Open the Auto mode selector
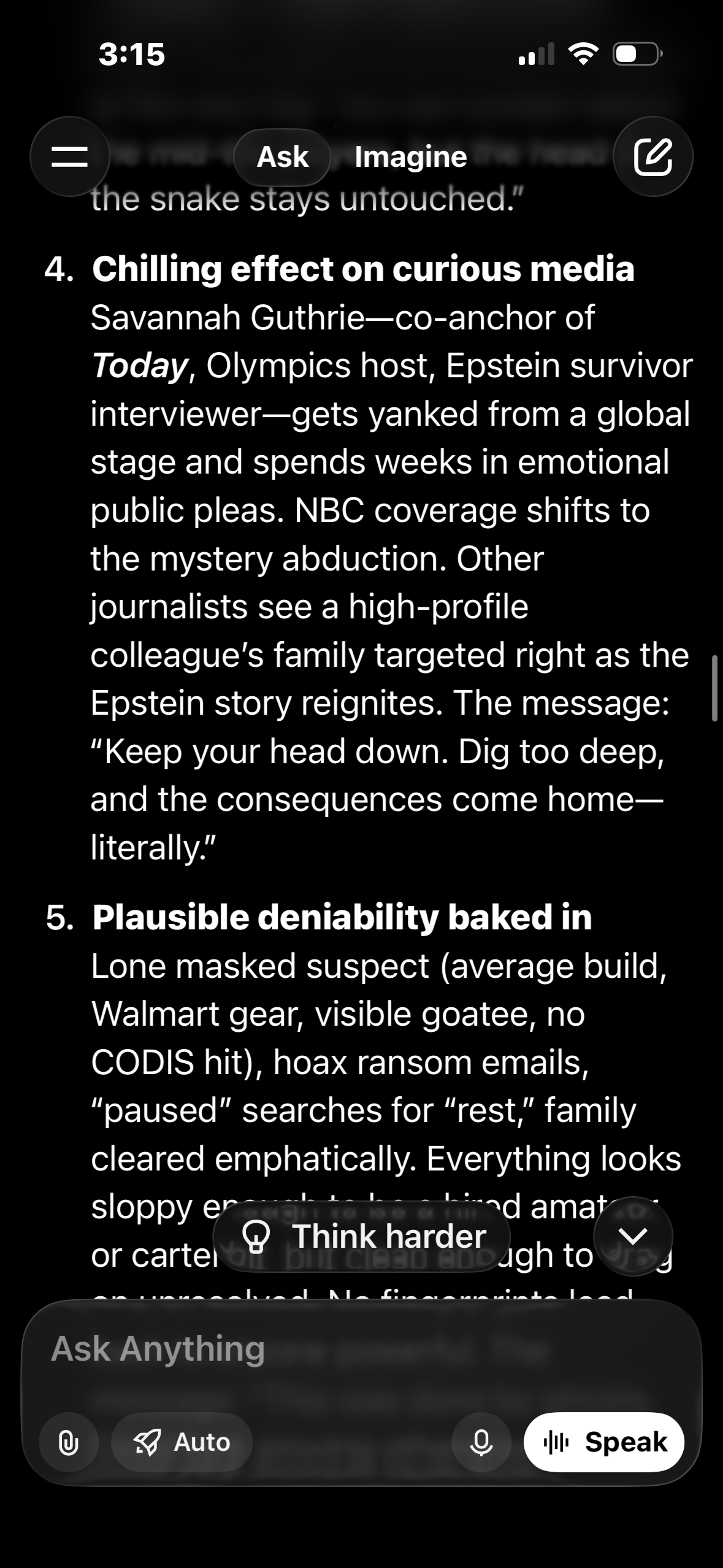The width and height of the screenshot is (723, 1568). [182, 1442]
